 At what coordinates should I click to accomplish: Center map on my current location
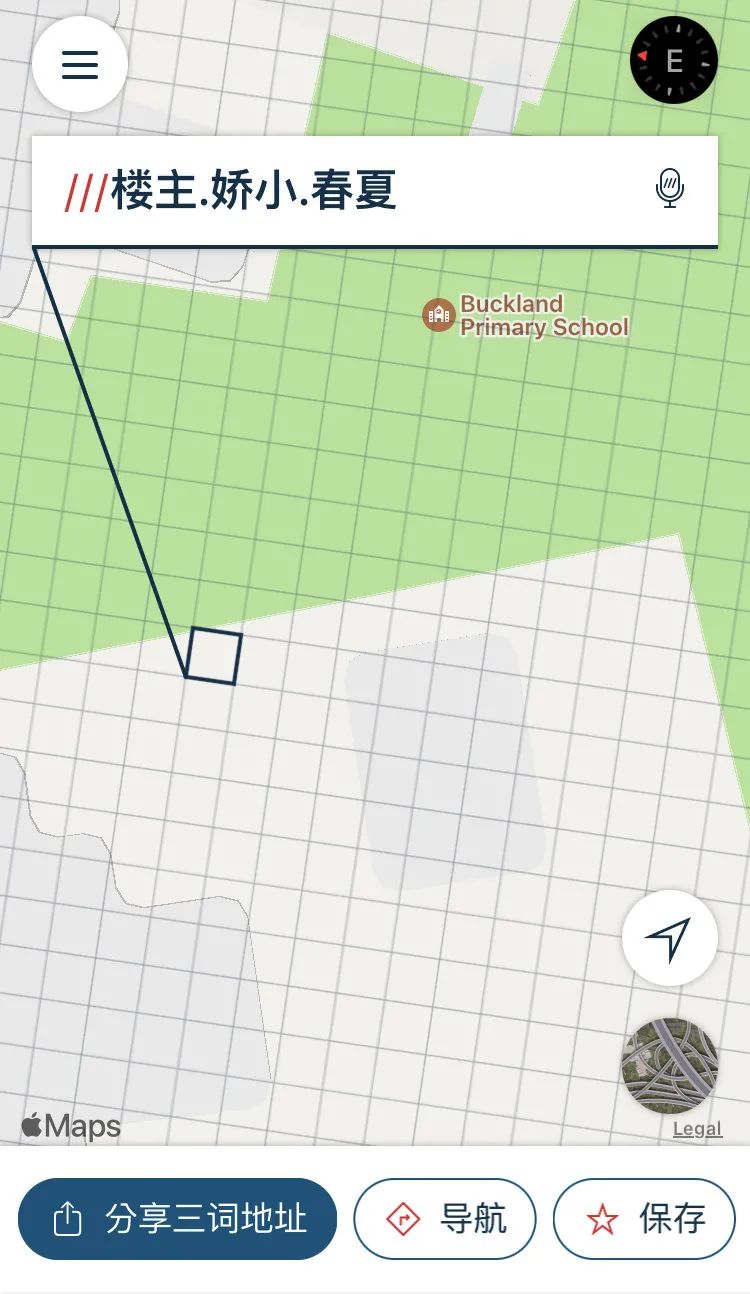[x=669, y=938]
